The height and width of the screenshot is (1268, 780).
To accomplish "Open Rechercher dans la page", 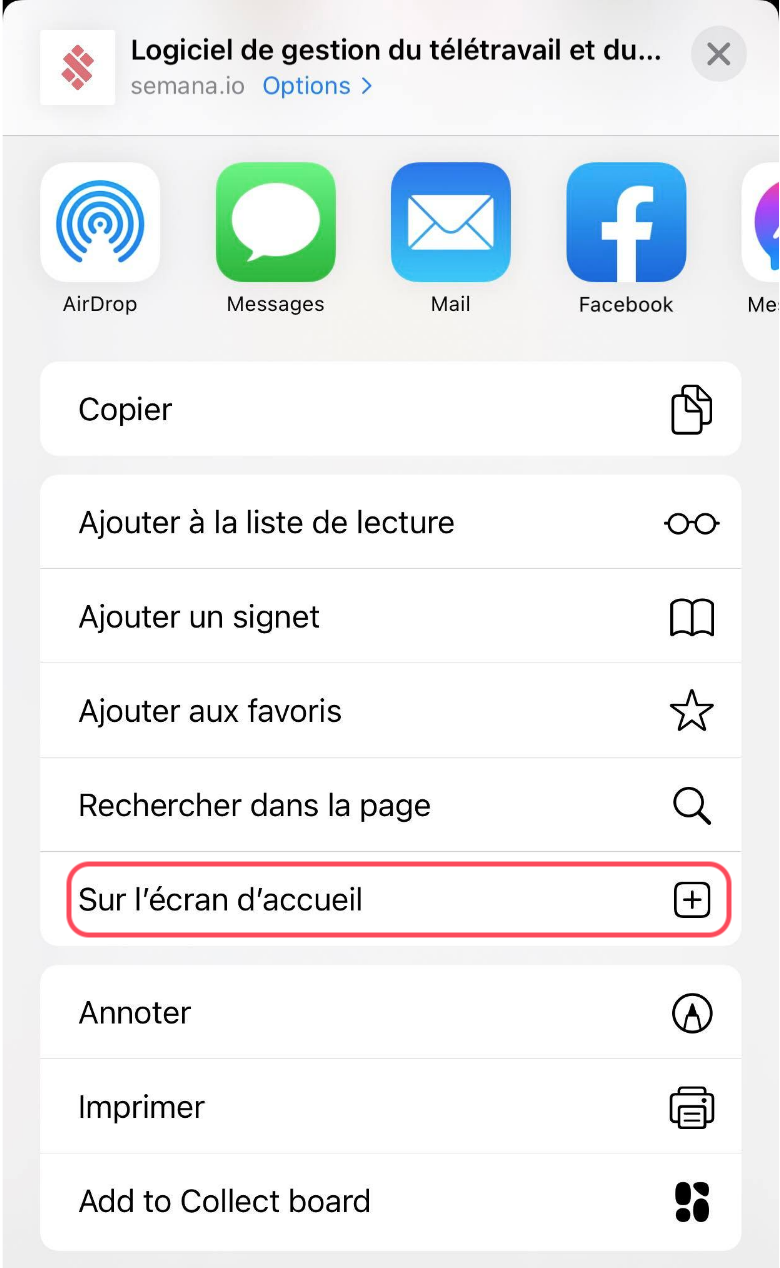I will pyautogui.click(x=390, y=806).
